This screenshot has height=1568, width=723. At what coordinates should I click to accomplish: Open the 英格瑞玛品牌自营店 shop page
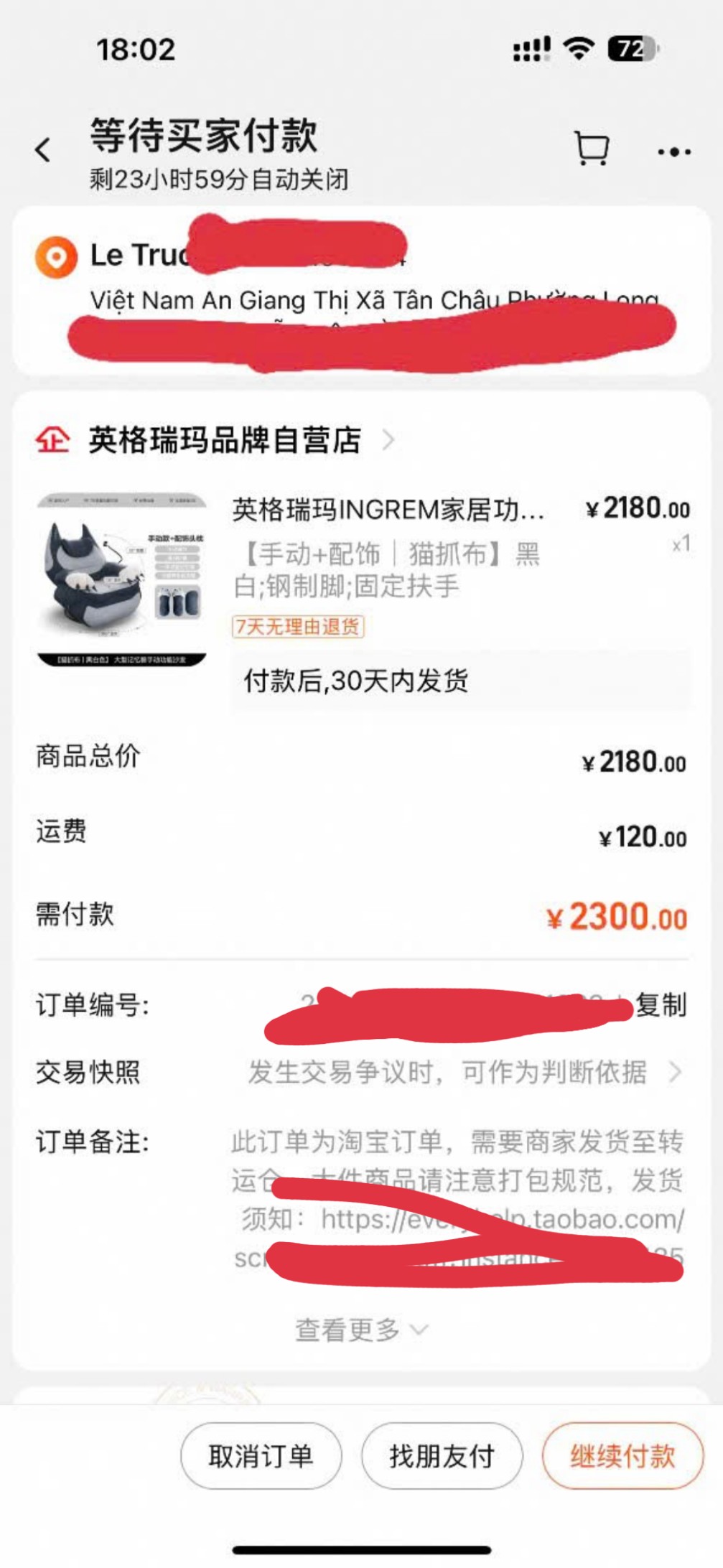click(225, 440)
